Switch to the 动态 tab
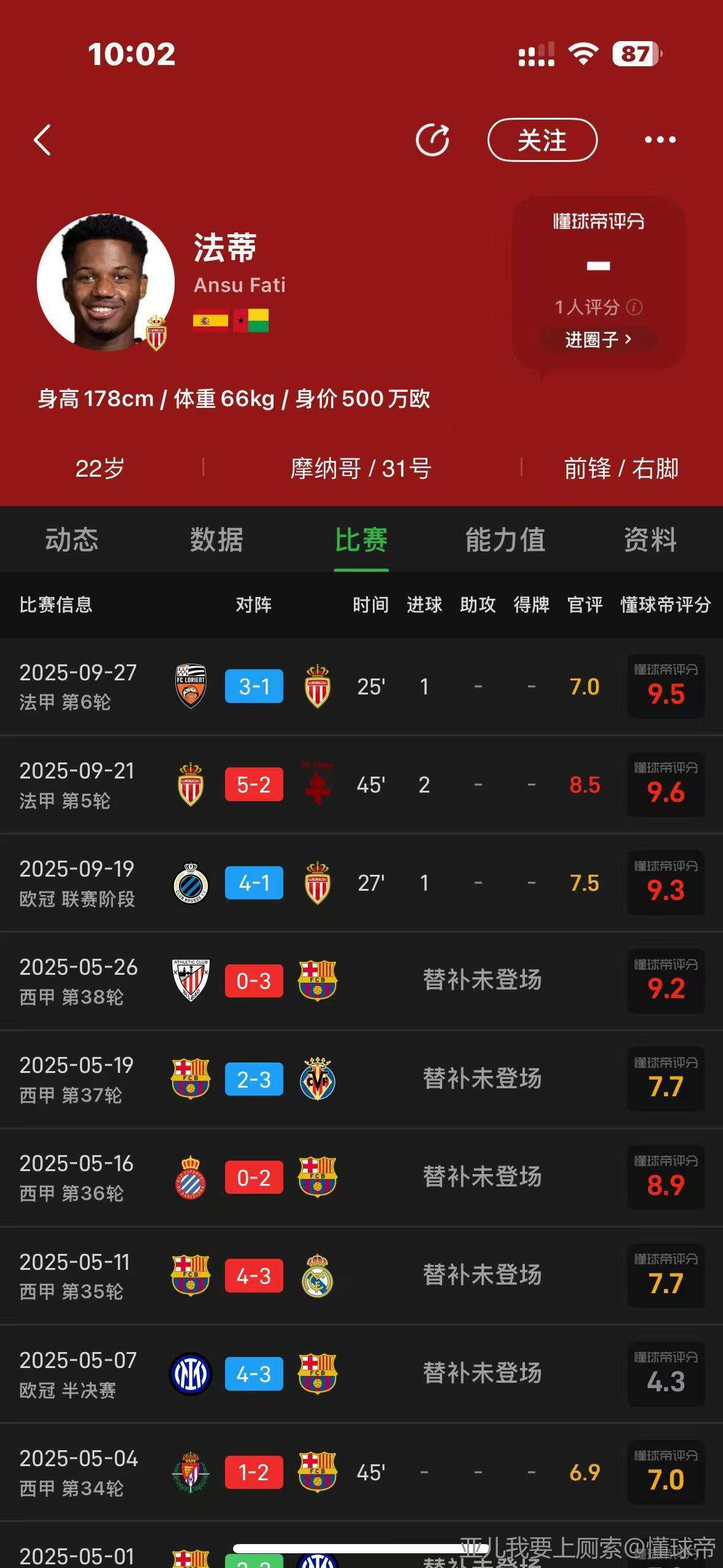The image size is (723, 1568). tap(72, 540)
